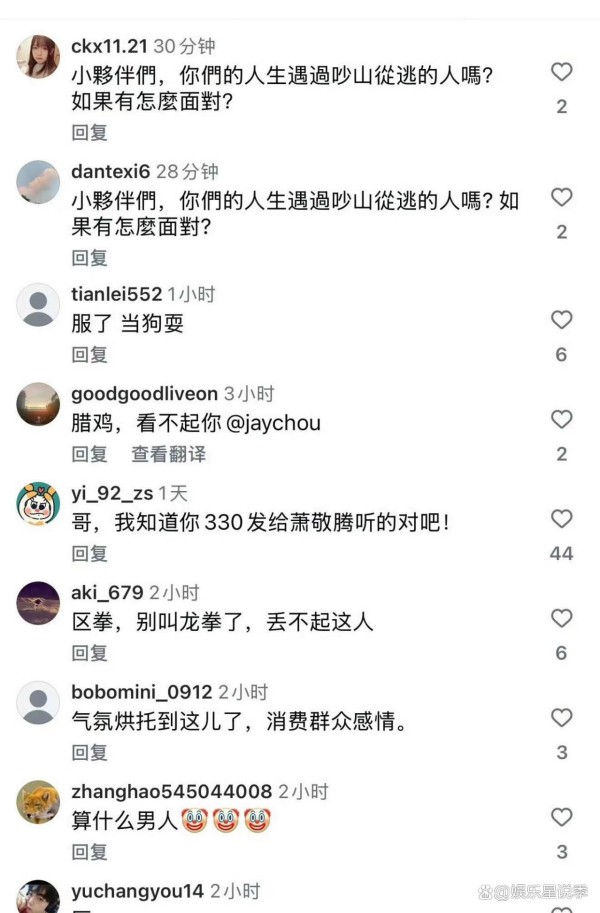Open the @jaychou mention
600x913 pixels.
(x=273, y=423)
